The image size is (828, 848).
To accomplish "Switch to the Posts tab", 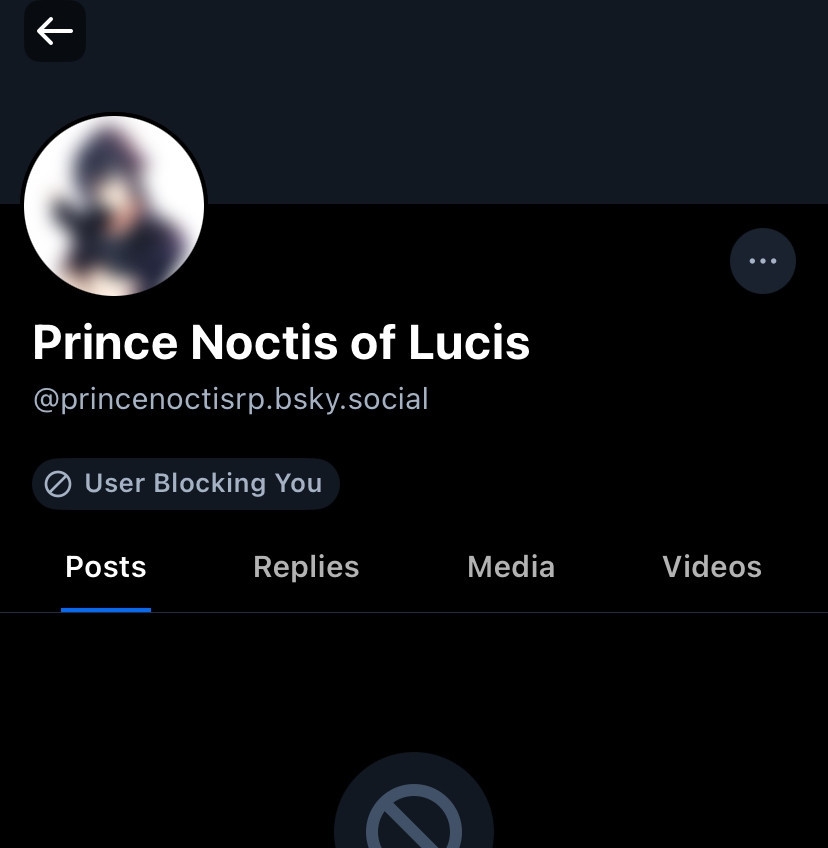I will click(x=106, y=567).
